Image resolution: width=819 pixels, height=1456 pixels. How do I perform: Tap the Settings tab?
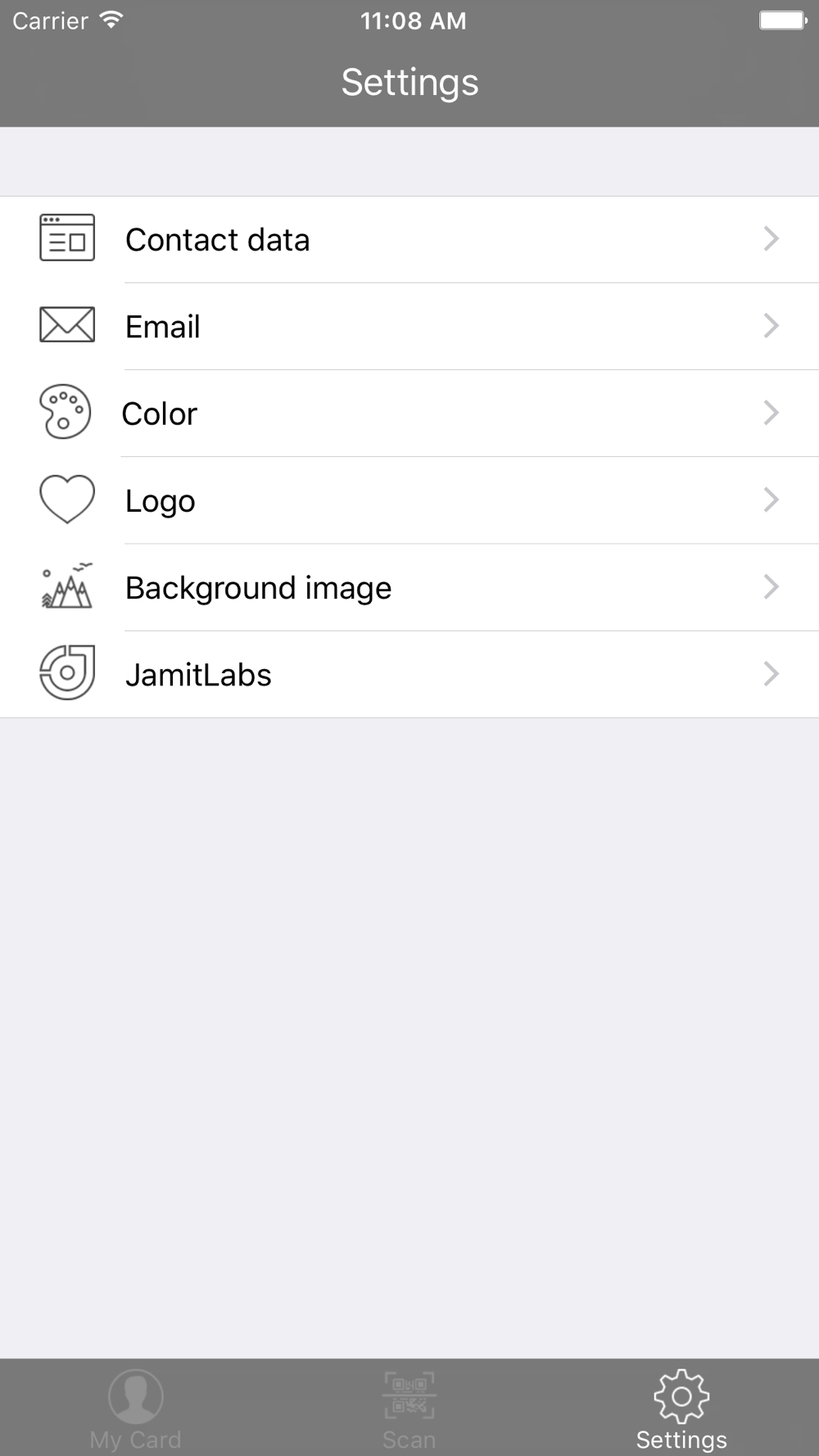pyautogui.click(x=681, y=1409)
